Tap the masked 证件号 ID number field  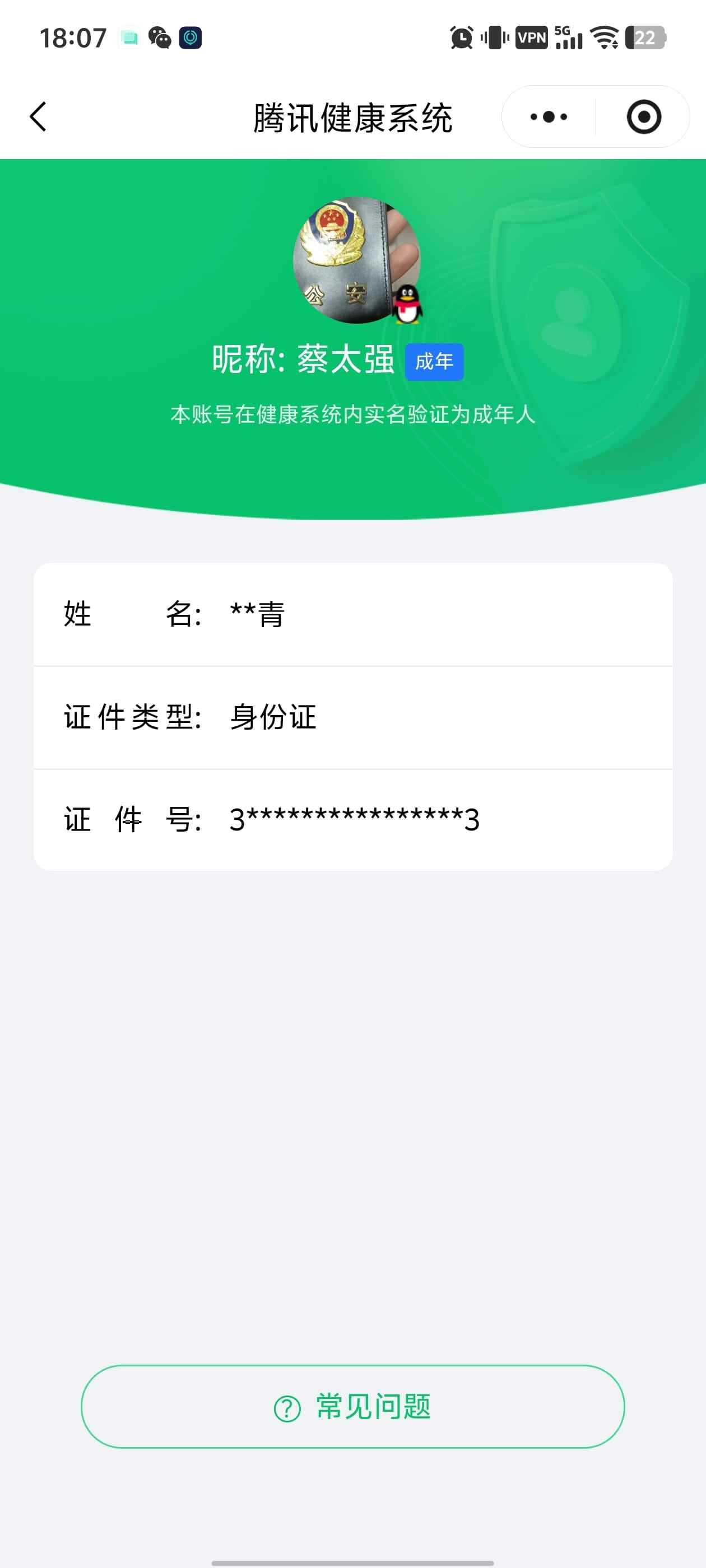[x=352, y=820]
